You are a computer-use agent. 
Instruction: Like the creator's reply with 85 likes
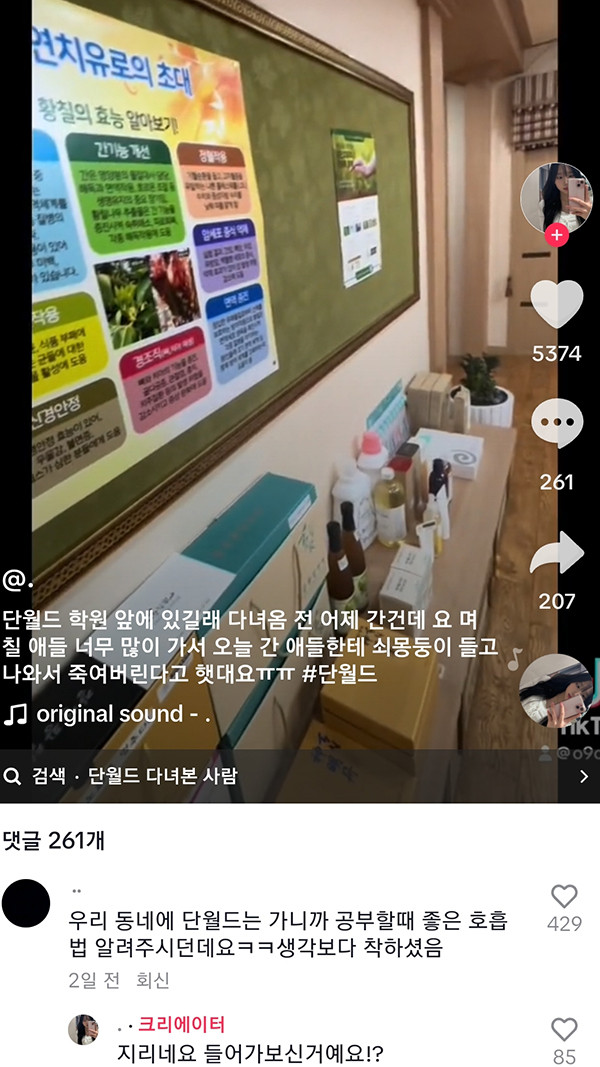click(x=565, y=1030)
